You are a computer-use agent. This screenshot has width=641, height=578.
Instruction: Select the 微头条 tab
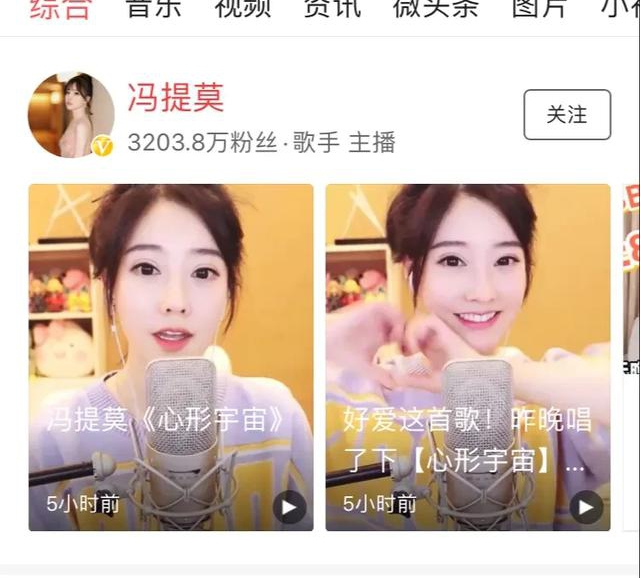tap(436, 8)
